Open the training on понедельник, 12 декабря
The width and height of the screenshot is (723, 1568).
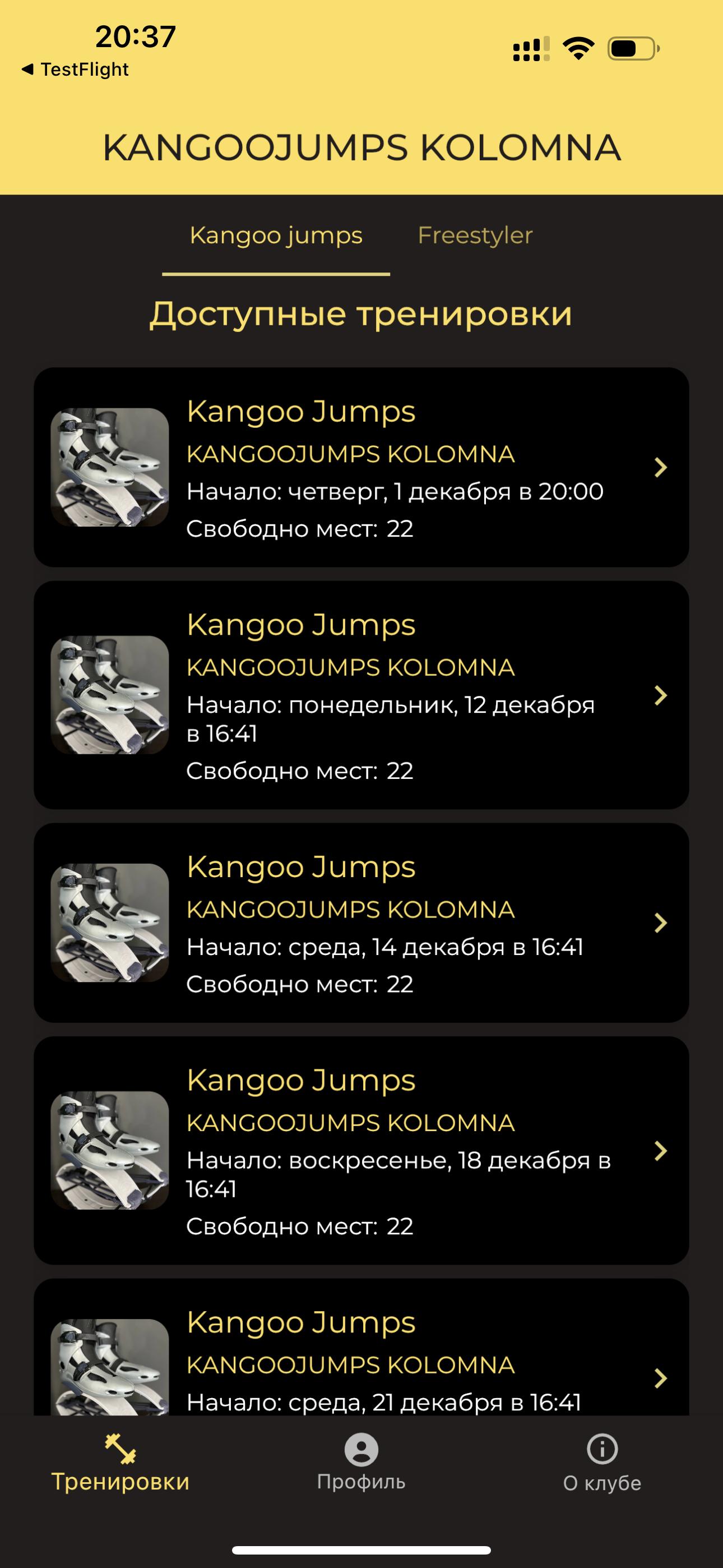tap(361, 694)
